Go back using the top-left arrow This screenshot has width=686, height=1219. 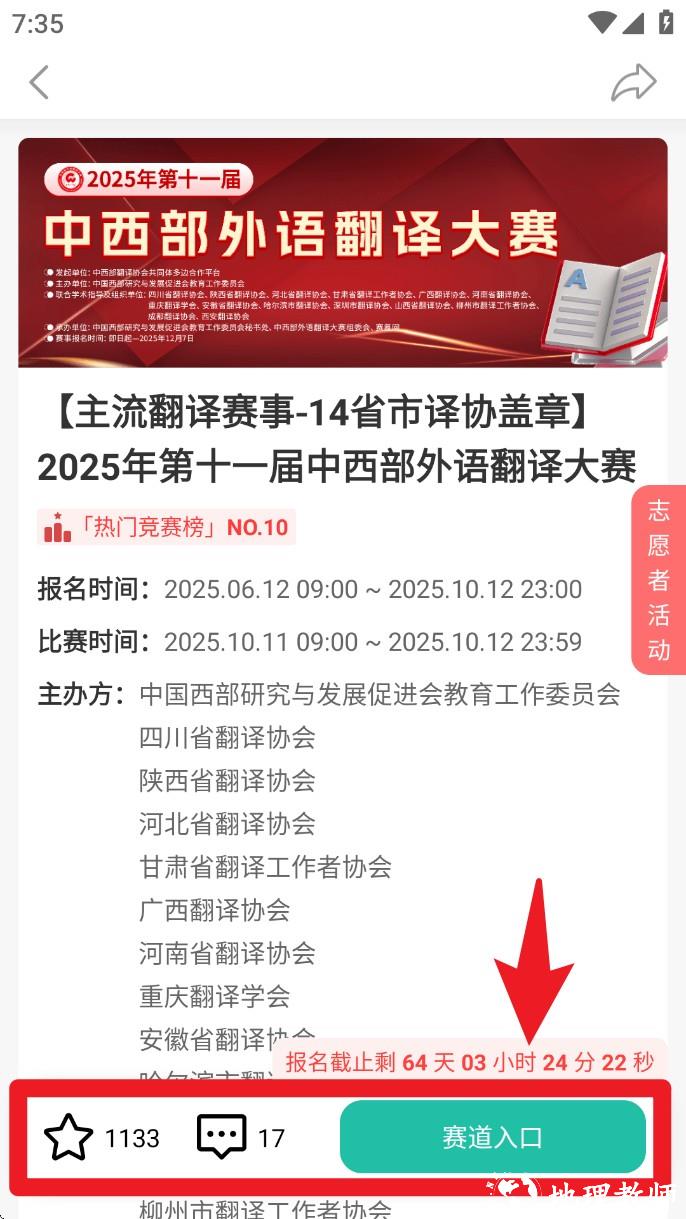pos(39,82)
